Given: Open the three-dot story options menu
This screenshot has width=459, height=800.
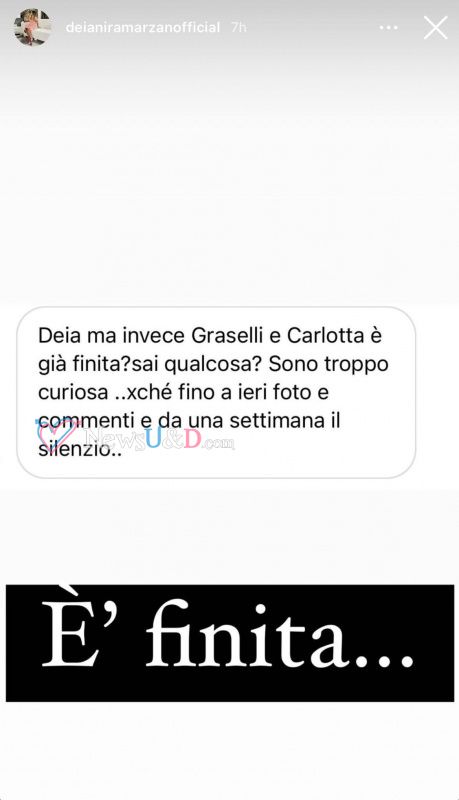Looking at the screenshot, I should click(389, 28).
